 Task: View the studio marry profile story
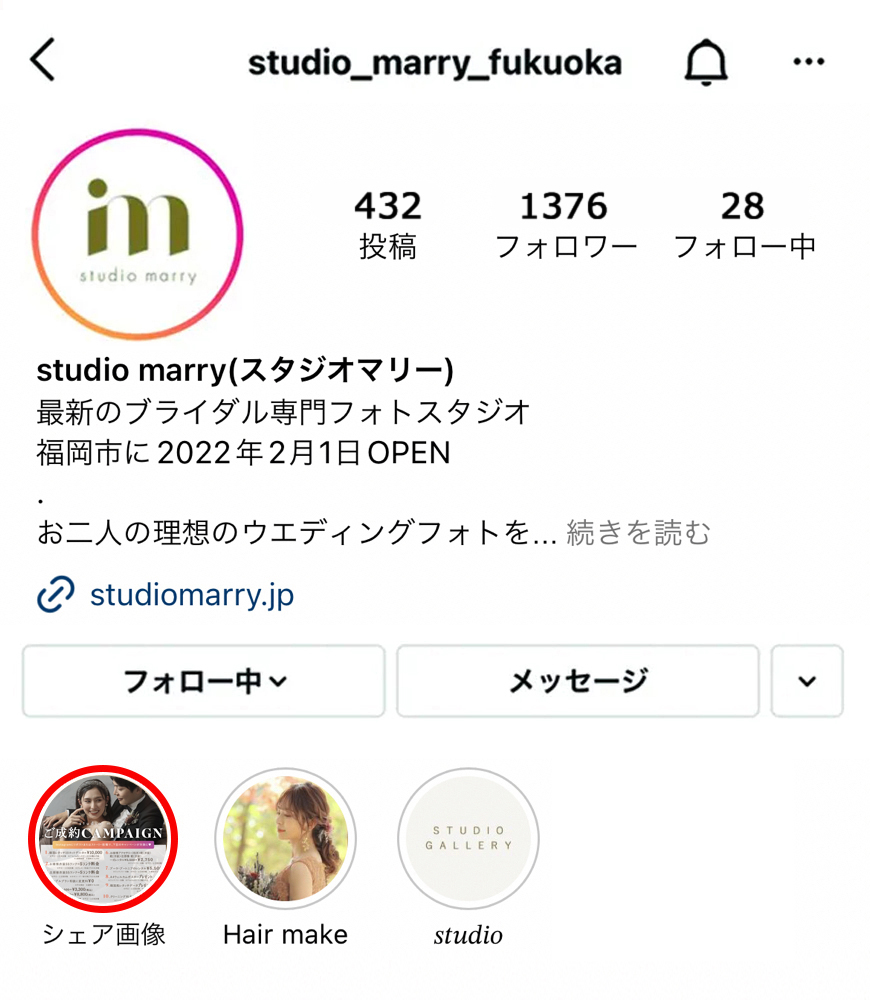(x=138, y=234)
